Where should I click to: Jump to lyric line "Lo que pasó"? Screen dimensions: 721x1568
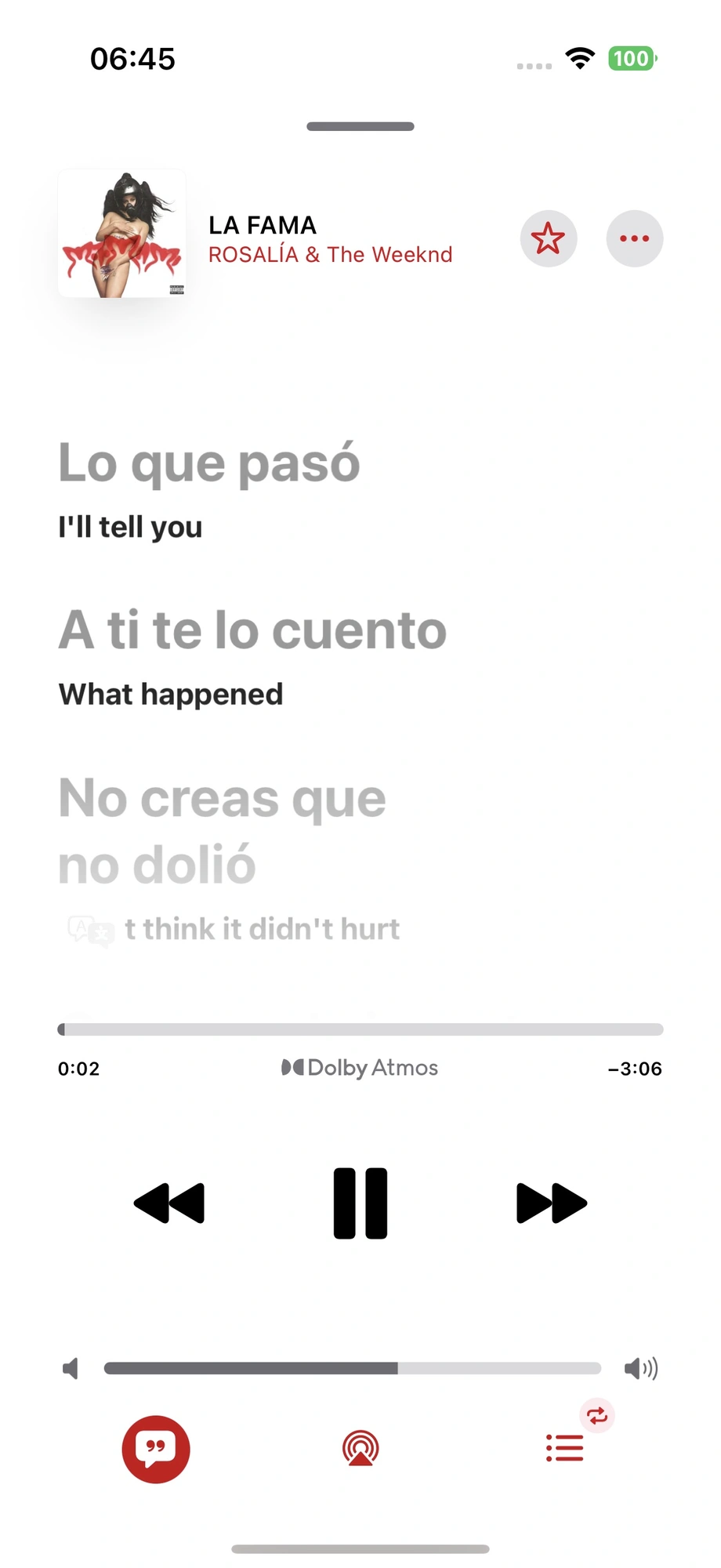pos(209,463)
